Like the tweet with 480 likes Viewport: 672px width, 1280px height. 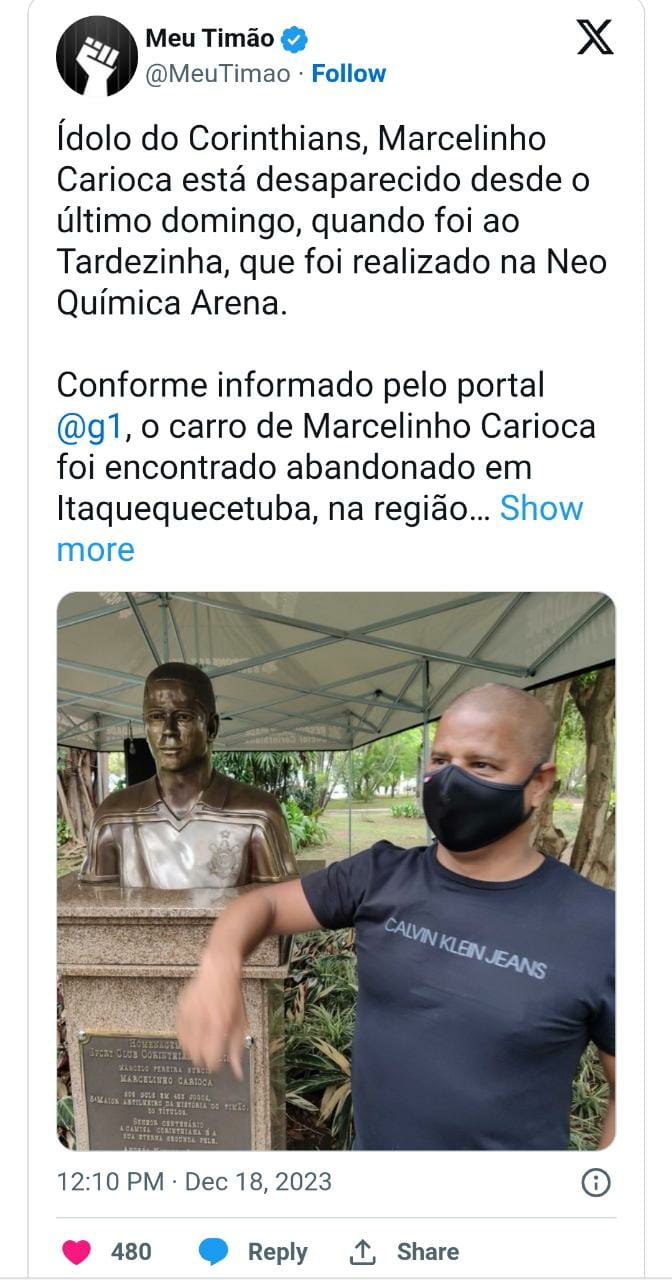tap(77, 1252)
